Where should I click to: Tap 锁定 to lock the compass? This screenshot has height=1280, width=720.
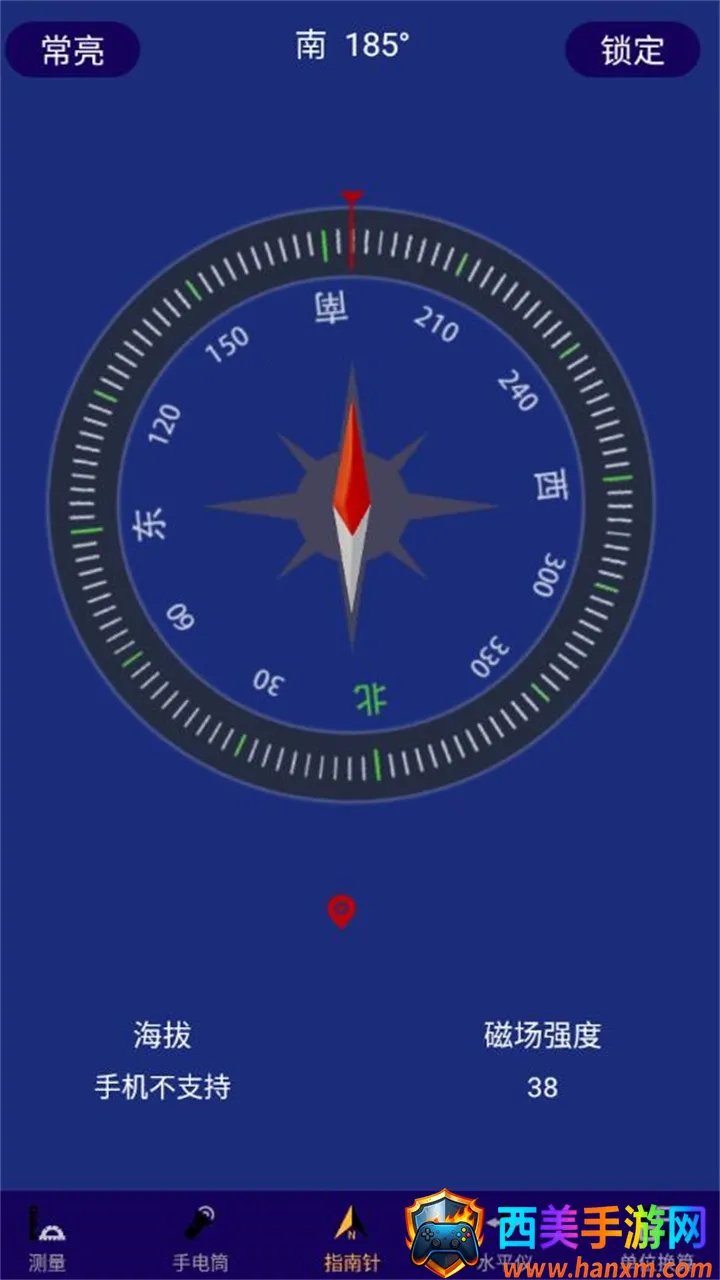click(632, 50)
